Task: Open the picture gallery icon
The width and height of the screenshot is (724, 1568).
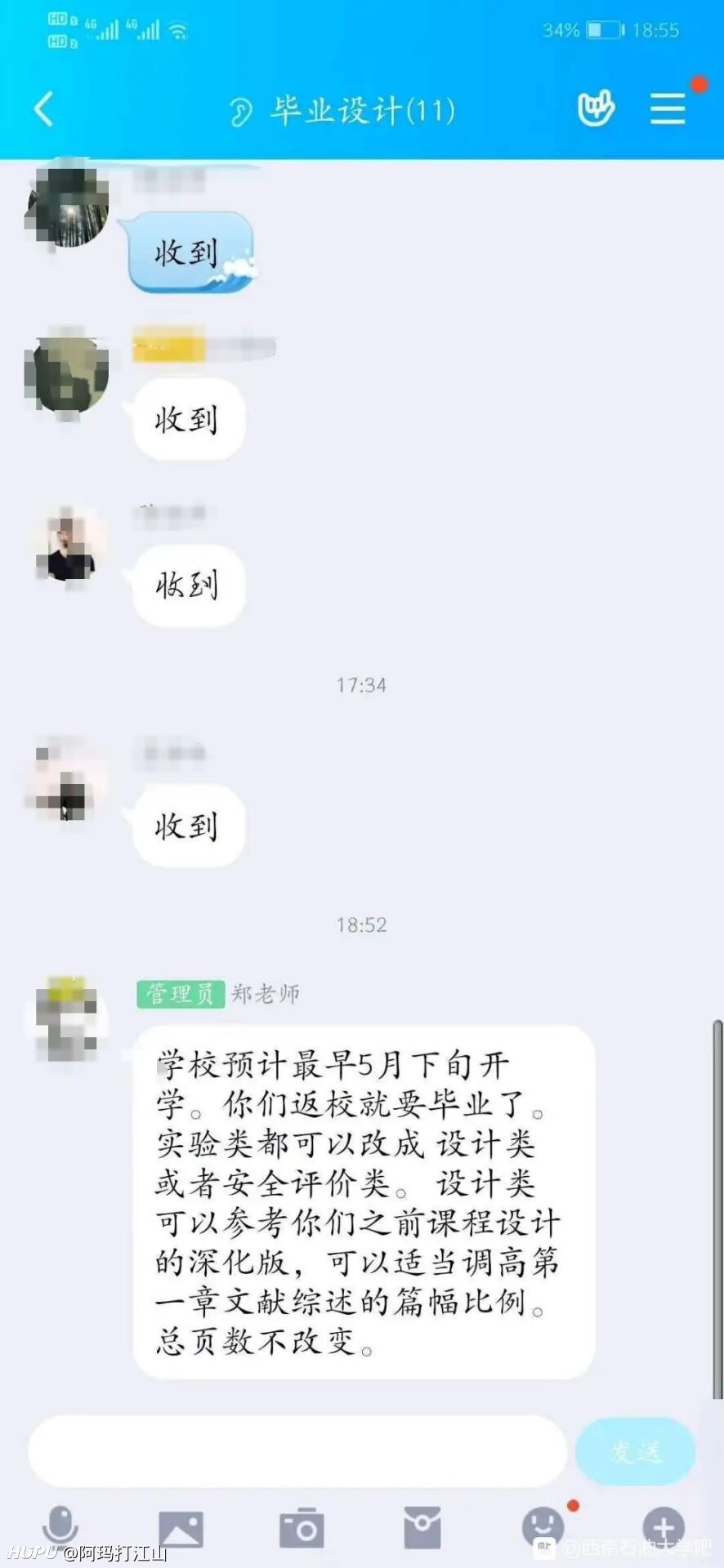Action: click(x=181, y=1528)
